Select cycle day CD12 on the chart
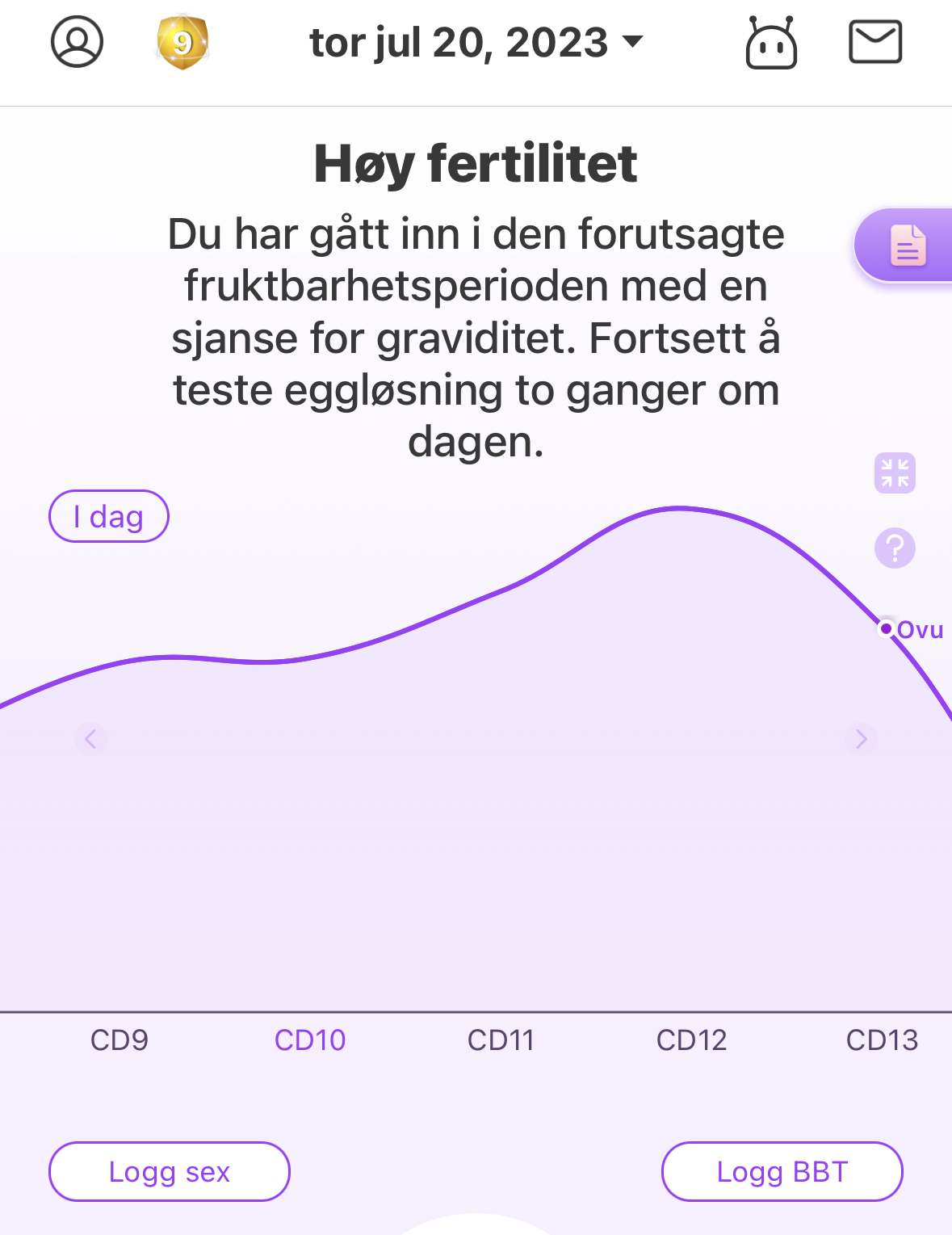 pyautogui.click(x=691, y=1040)
